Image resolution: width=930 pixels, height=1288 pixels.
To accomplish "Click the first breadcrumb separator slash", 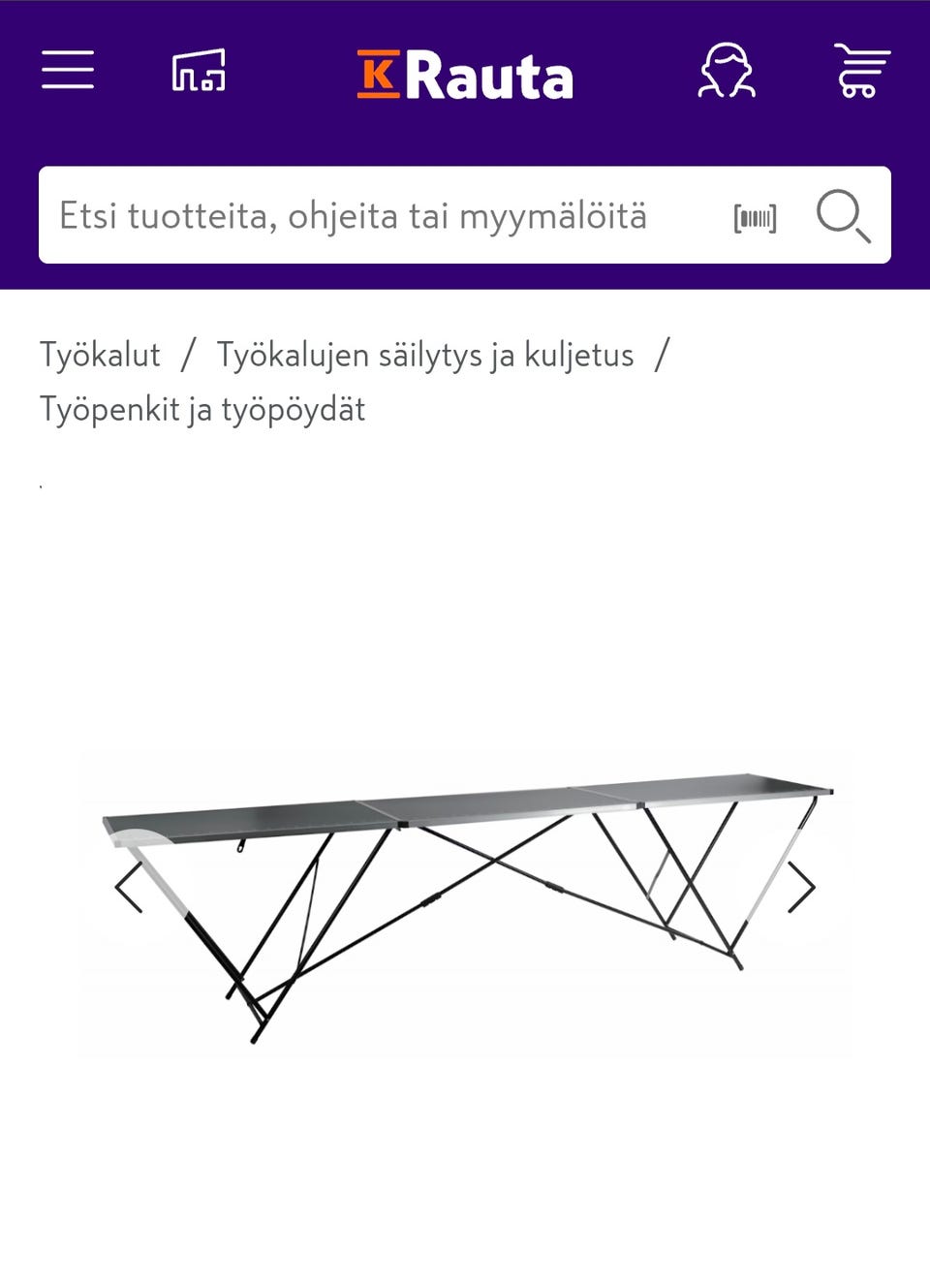I will point(190,355).
